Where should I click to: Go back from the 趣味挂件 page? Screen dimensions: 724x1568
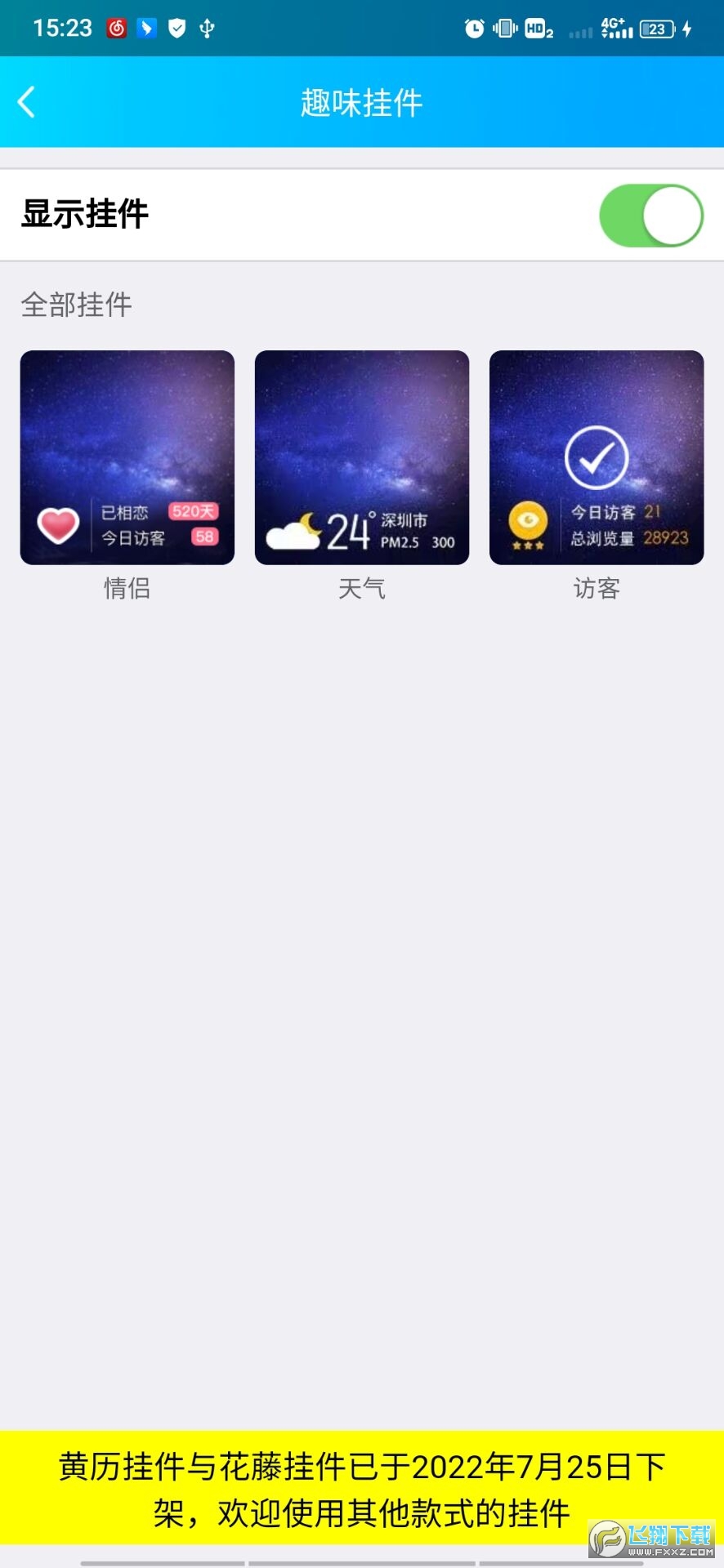click(x=27, y=103)
